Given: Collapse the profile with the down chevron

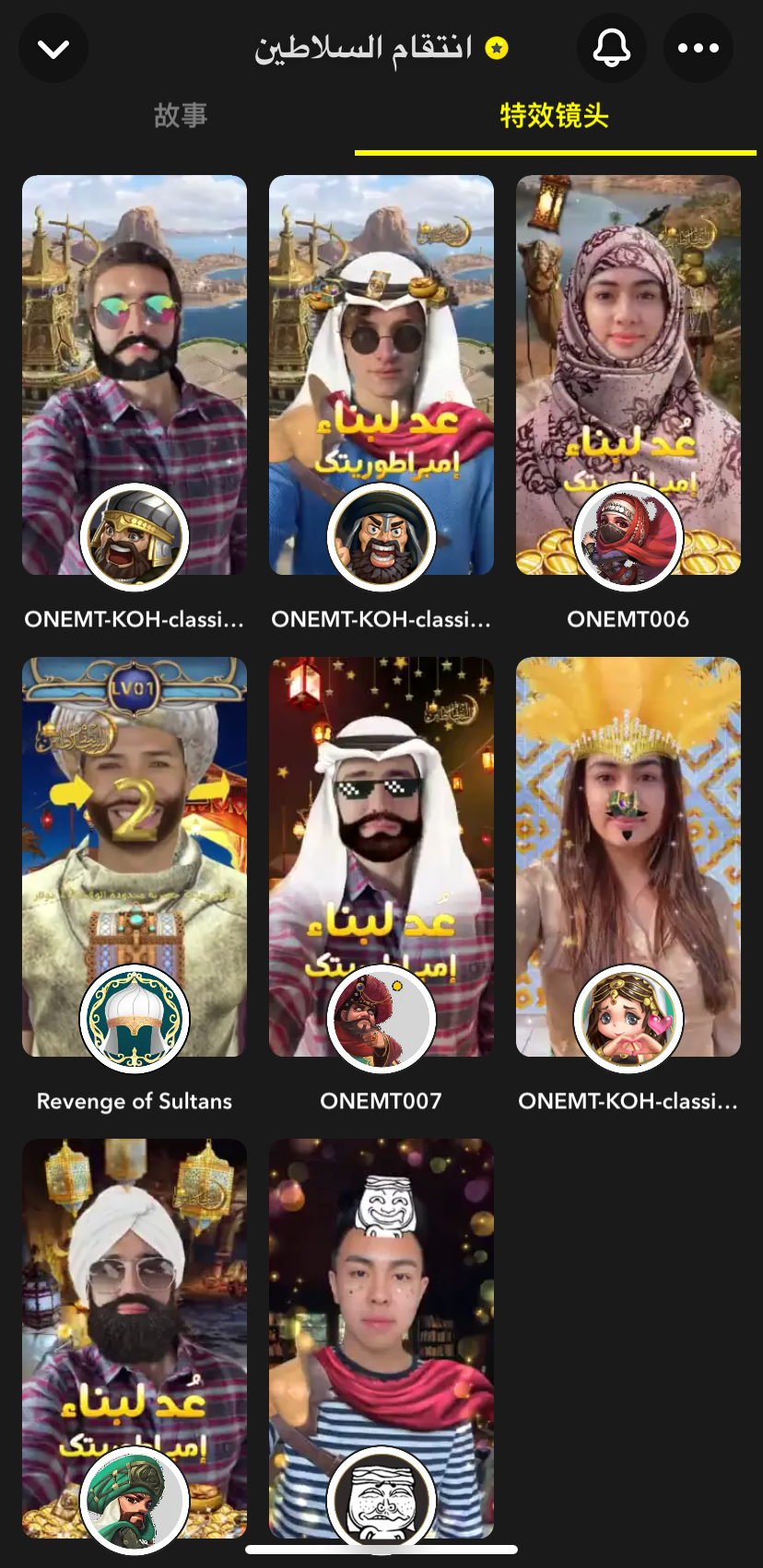Looking at the screenshot, I should [x=53, y=49].
